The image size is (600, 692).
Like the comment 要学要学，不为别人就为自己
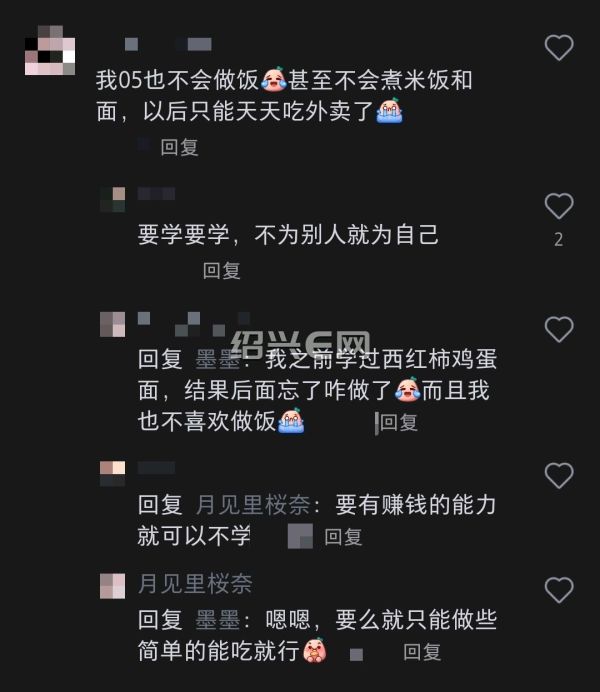pos(558,207)
